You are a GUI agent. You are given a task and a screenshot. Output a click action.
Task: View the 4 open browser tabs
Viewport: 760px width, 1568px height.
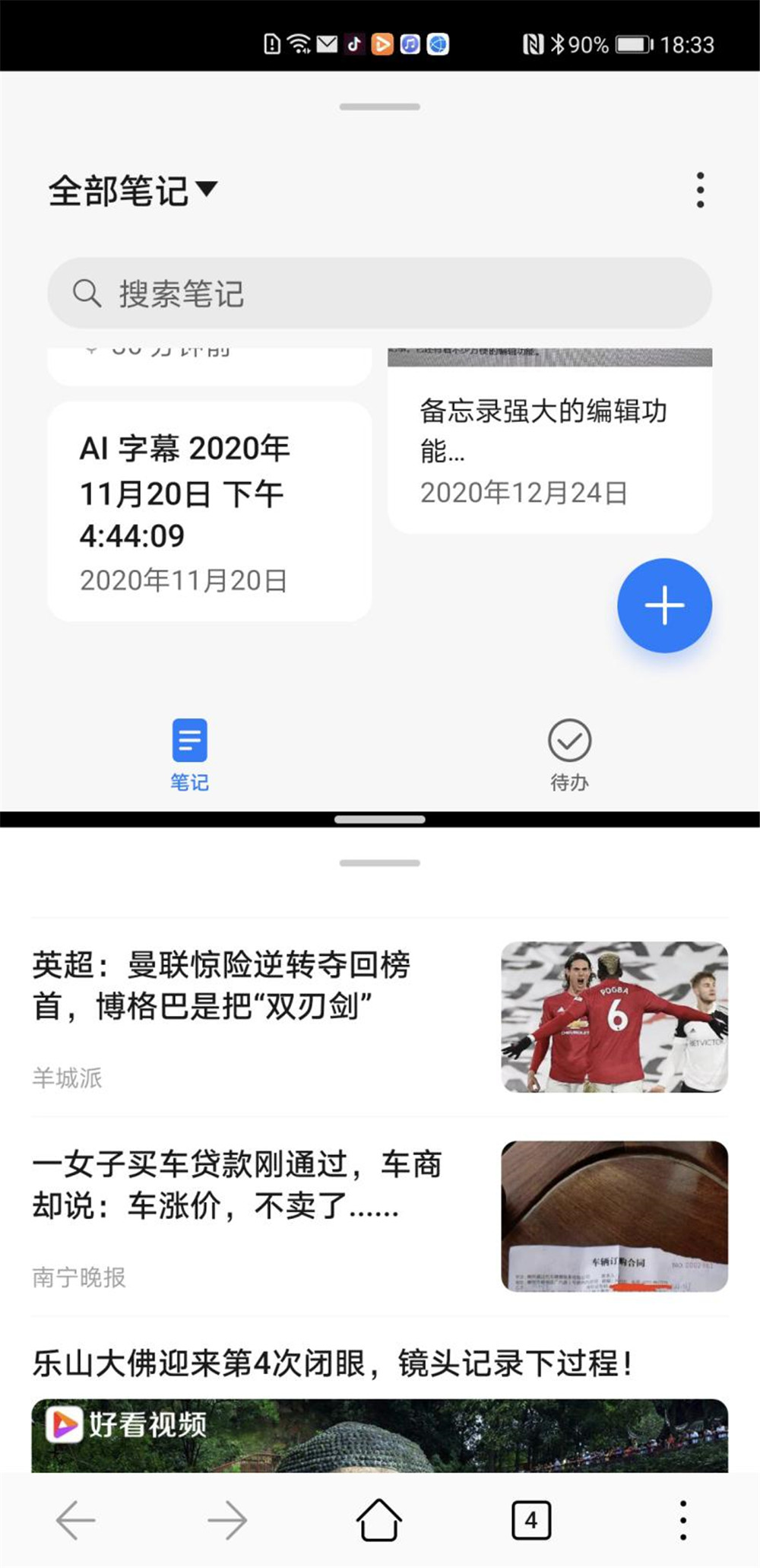tap(530, 1520)
